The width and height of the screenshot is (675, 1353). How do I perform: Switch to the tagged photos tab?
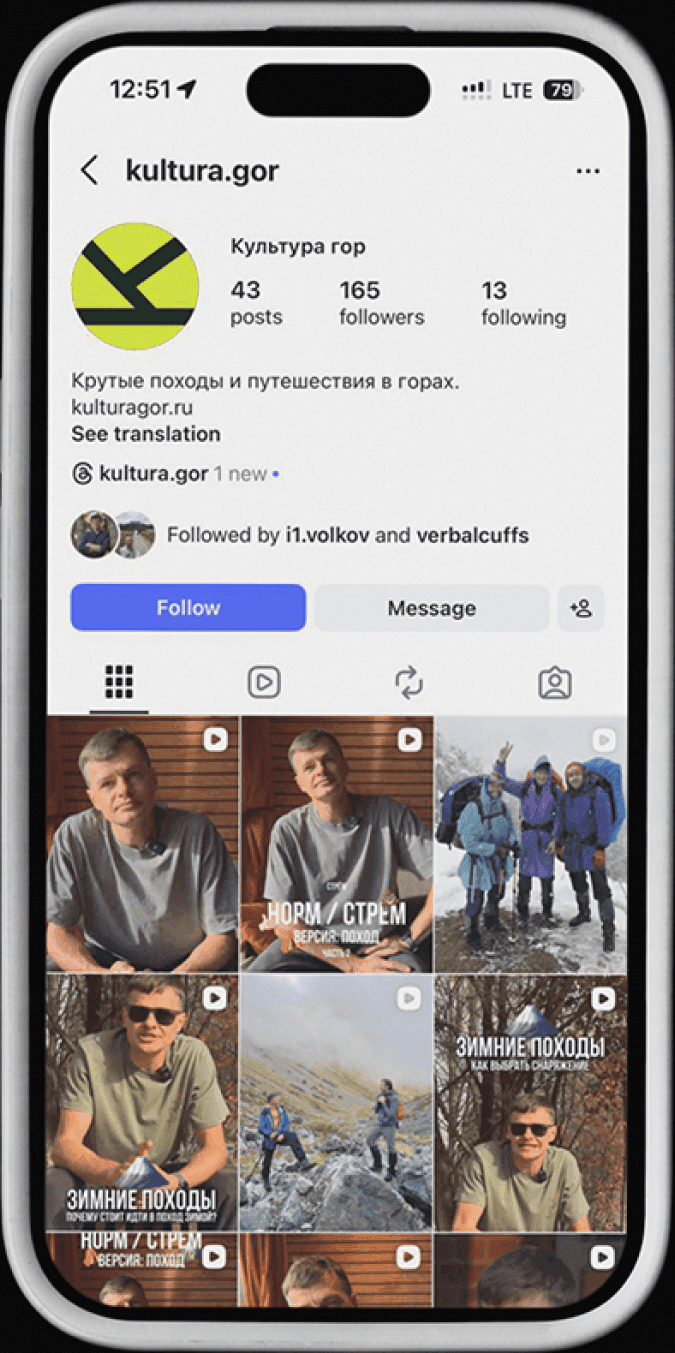[554, 683]
